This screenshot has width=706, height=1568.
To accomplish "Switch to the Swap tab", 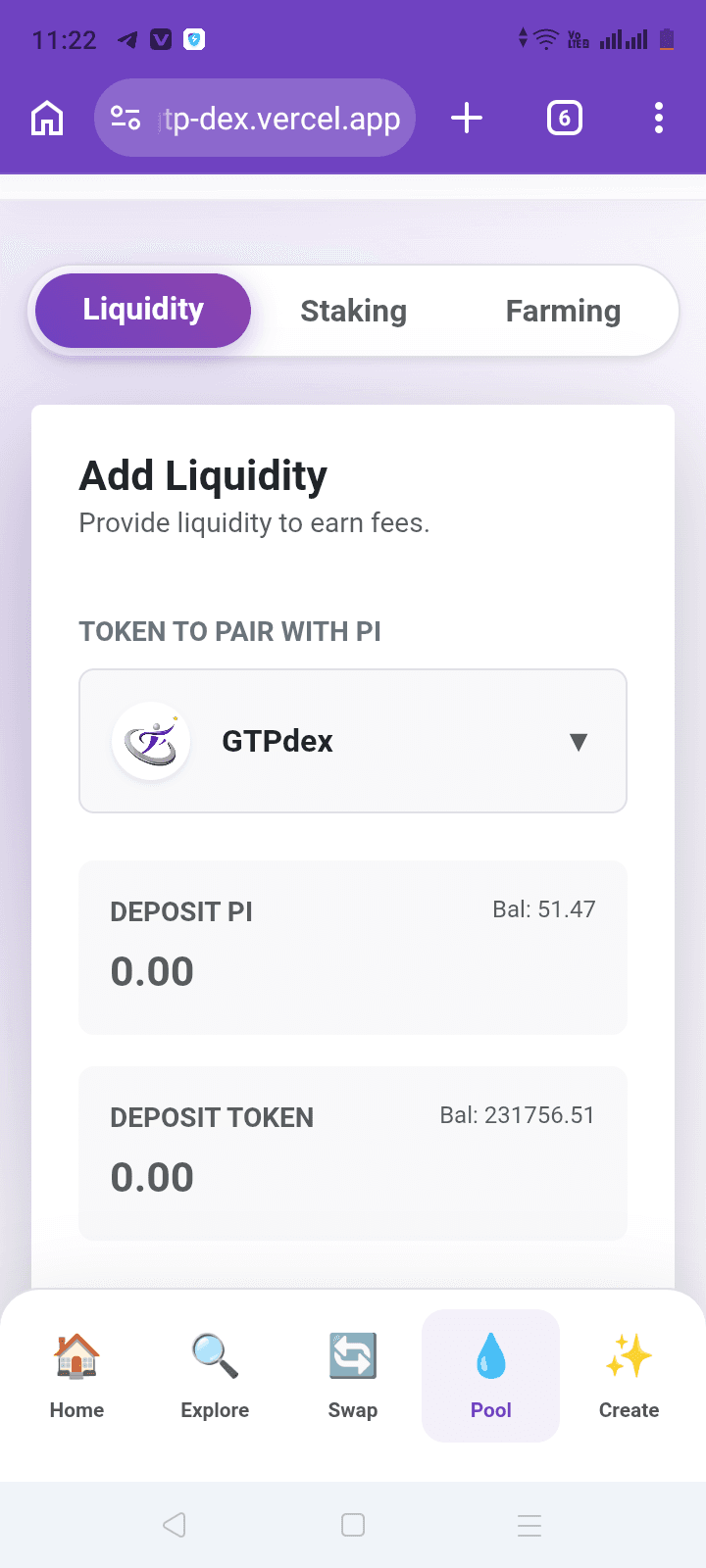I will pos(353,1376).
